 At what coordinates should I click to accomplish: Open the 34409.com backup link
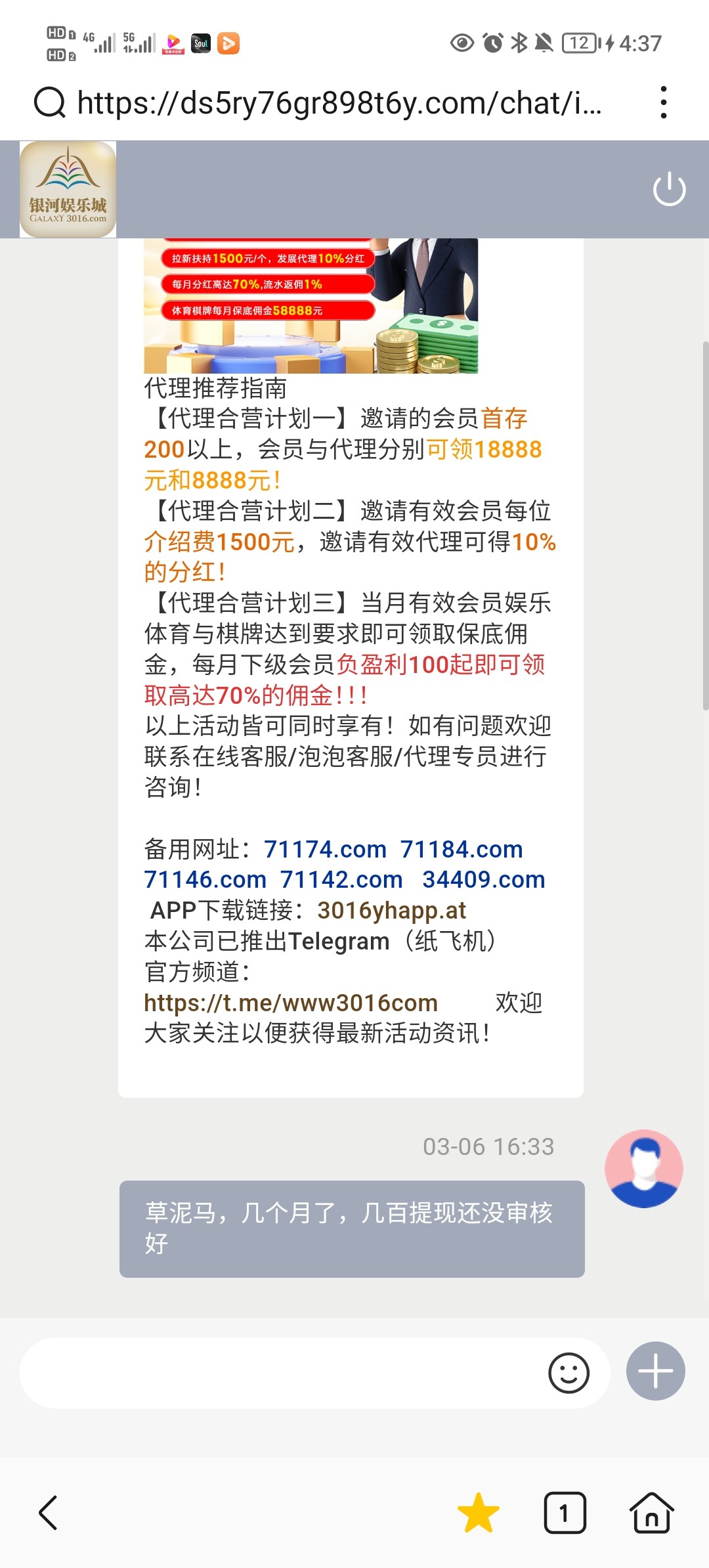point(484,879)
